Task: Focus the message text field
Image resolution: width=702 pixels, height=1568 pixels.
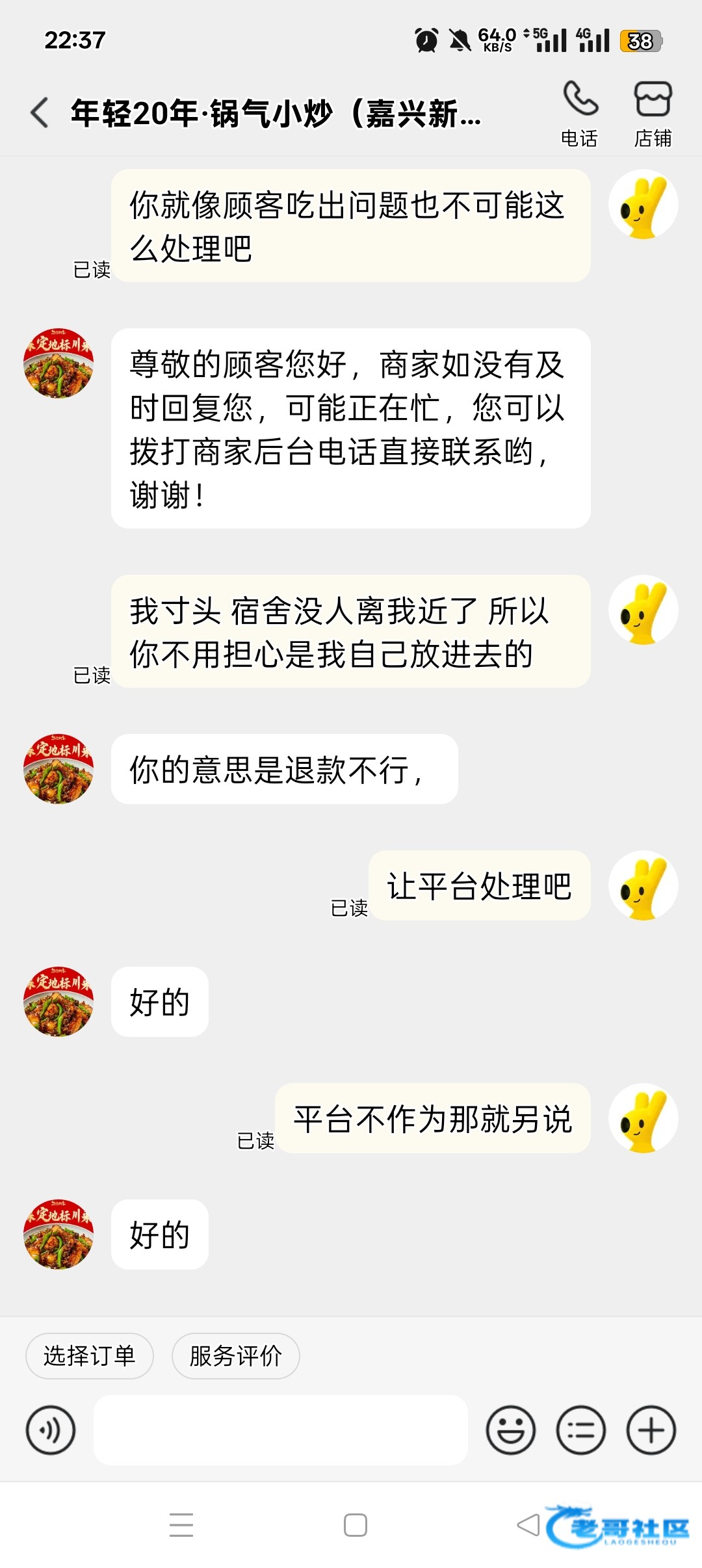Action: [280, 1430]
